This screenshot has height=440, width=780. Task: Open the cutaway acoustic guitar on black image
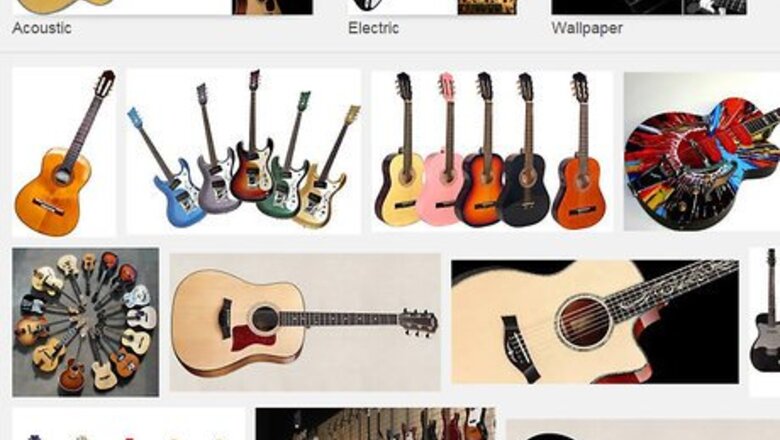point(594,322)
